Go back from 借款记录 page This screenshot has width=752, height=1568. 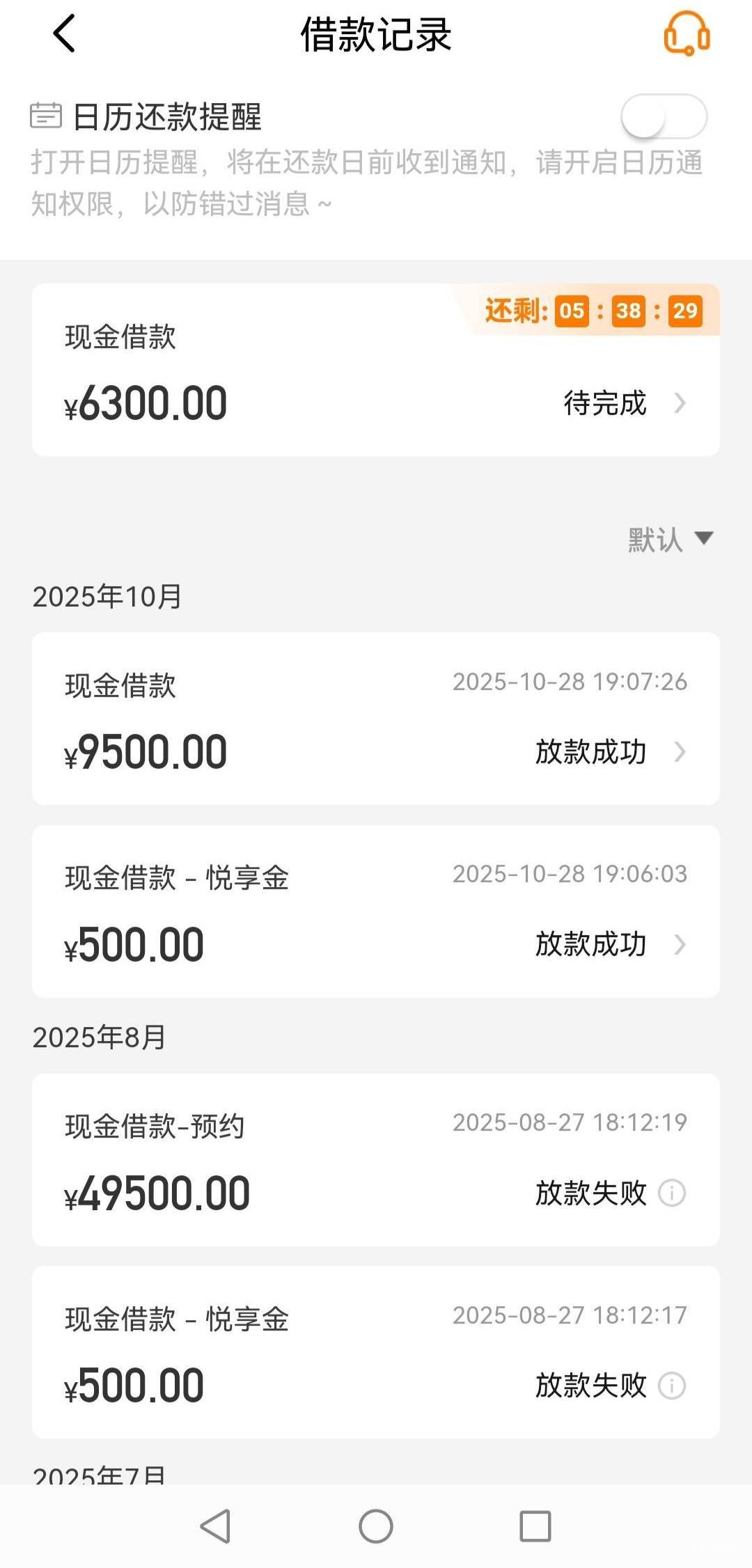[64, 33]
